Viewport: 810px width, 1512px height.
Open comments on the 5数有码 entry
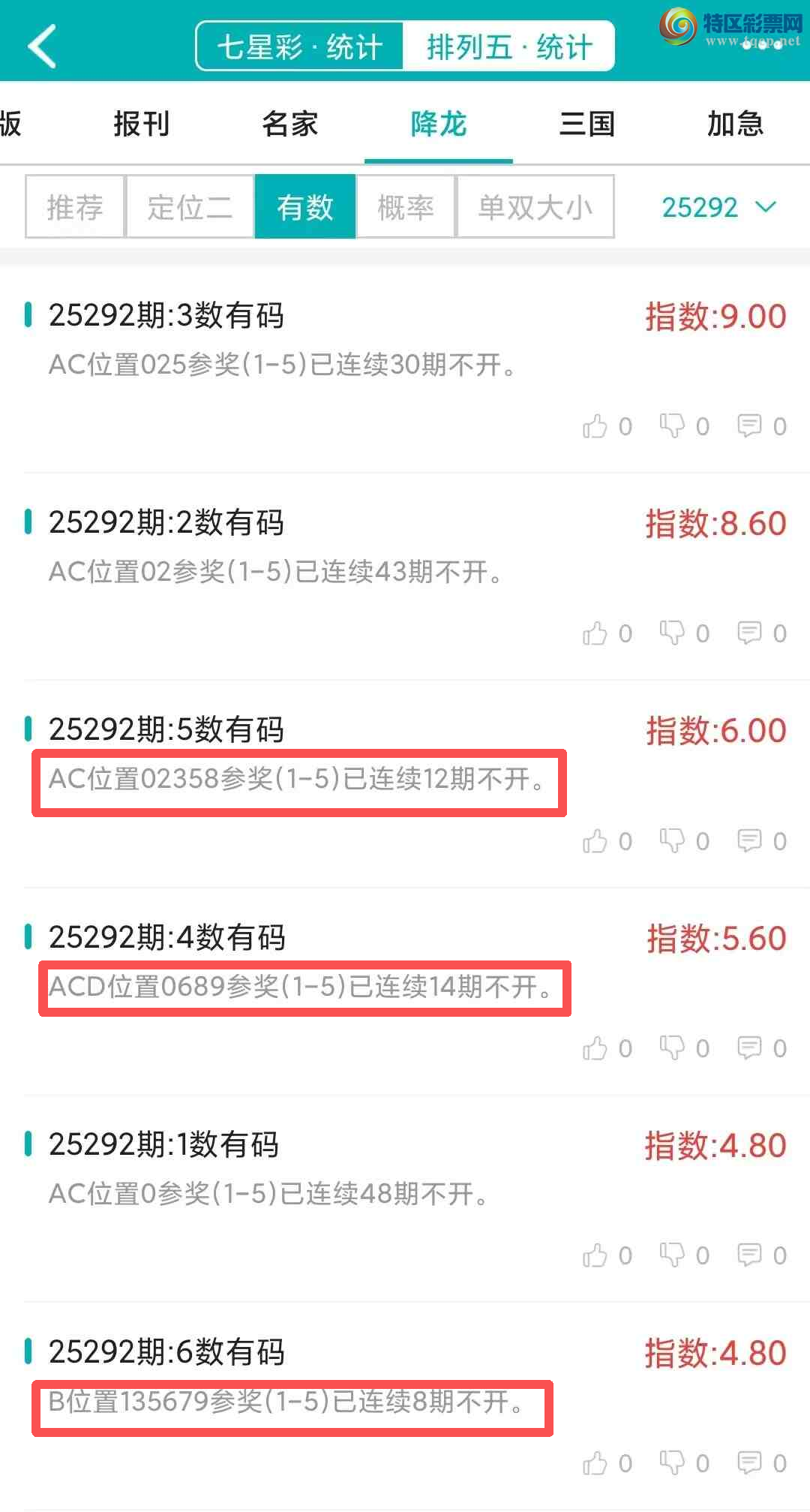749,840
